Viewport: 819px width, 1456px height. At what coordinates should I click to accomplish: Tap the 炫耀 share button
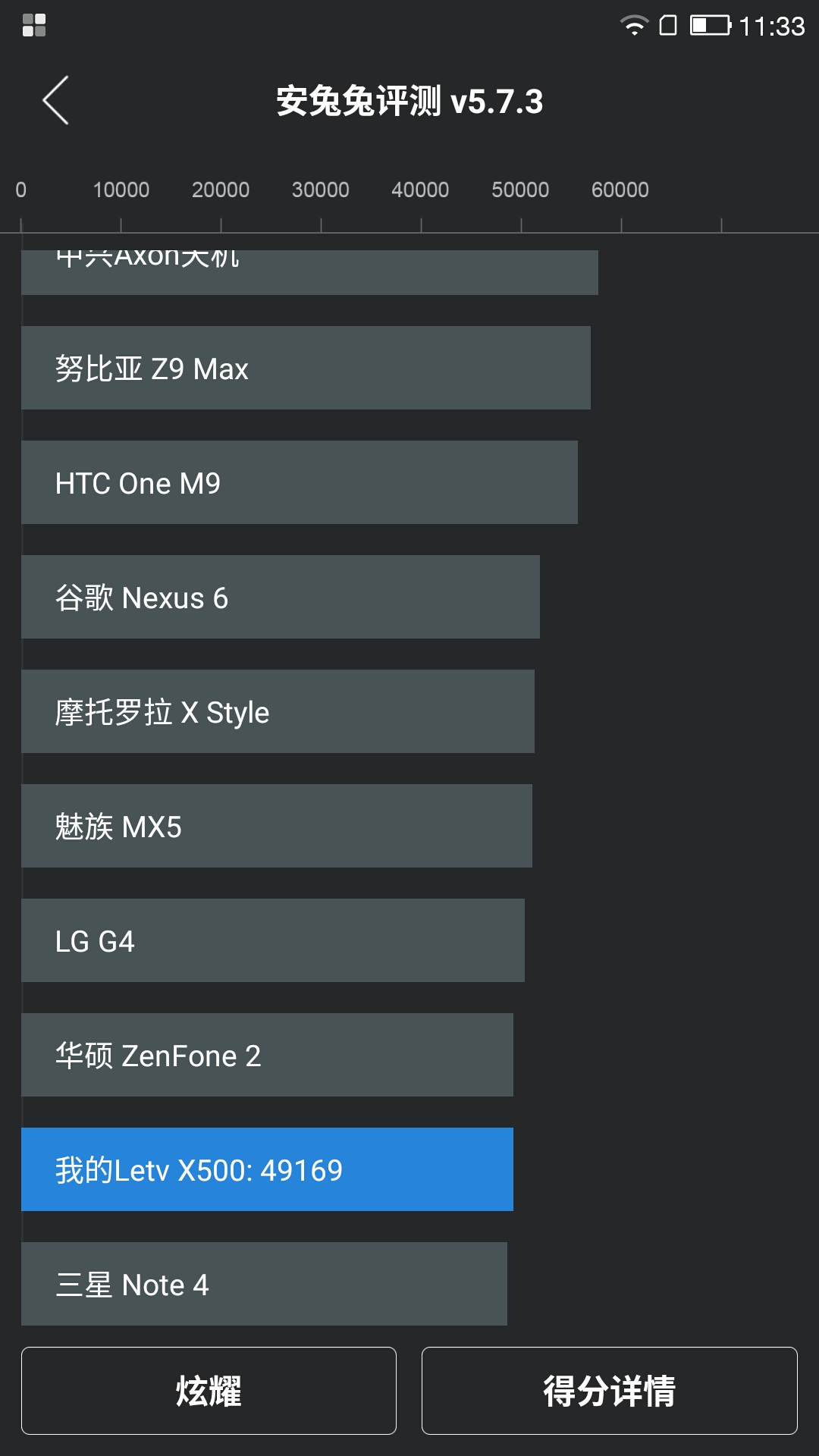pos(209,1391)
